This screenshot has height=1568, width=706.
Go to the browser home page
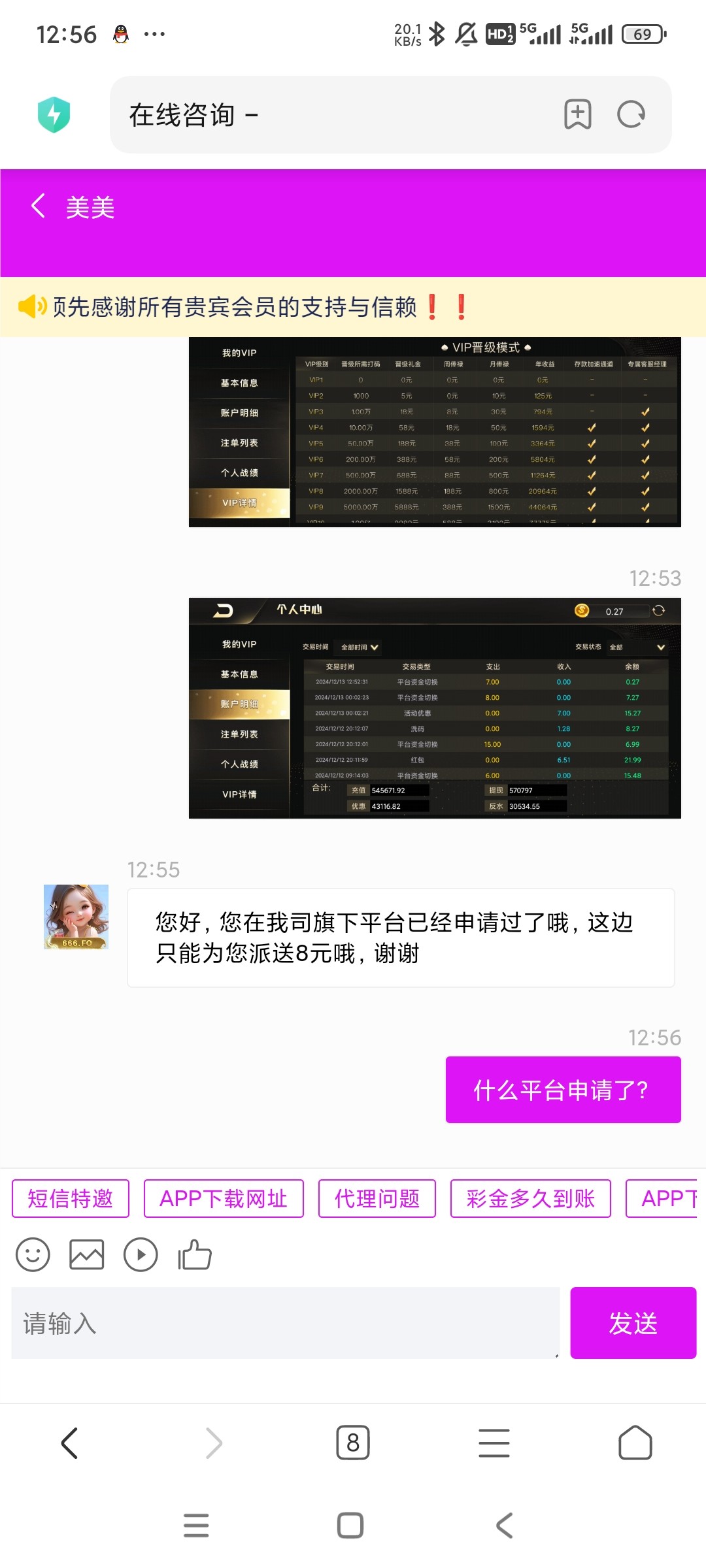(635, 1443)
